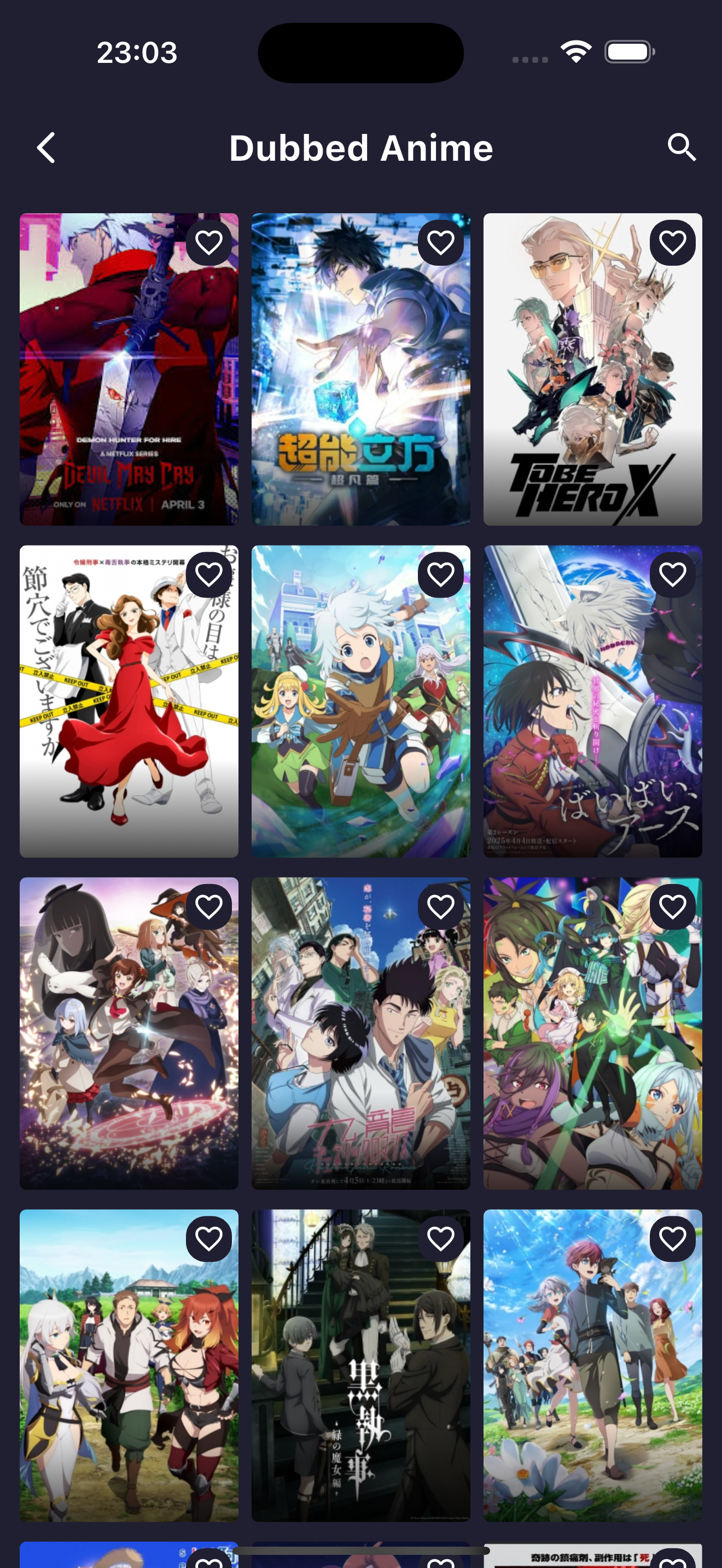Open the blue-sky poster in the bottom row
Image resolution: width=722 pixels, height=1568 pixels.
[592, 1370]
